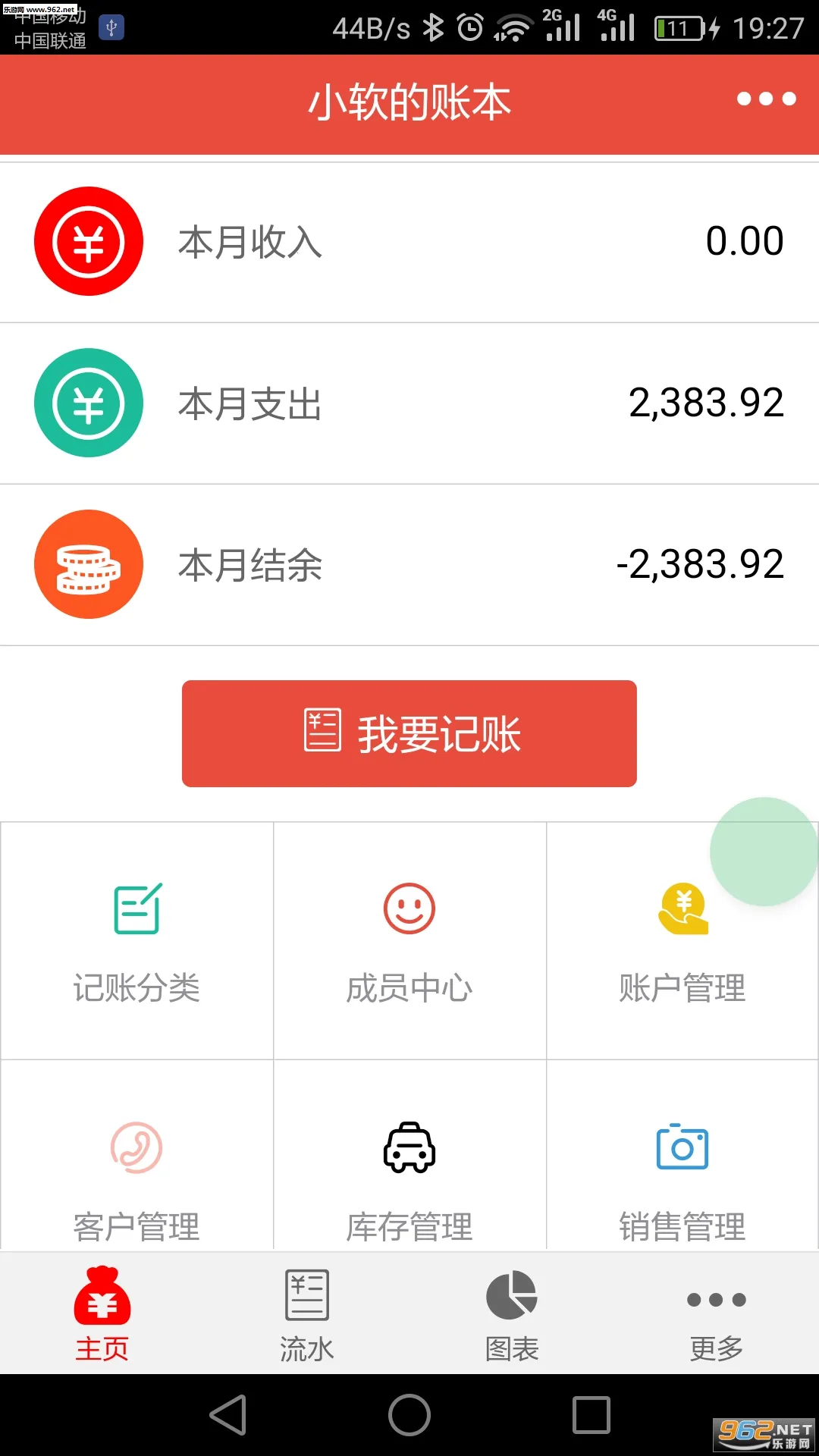The height and width of the screenshot is (1456, 819).
Task: Open the top-right overflow menu
Action: tap(764, 99)
